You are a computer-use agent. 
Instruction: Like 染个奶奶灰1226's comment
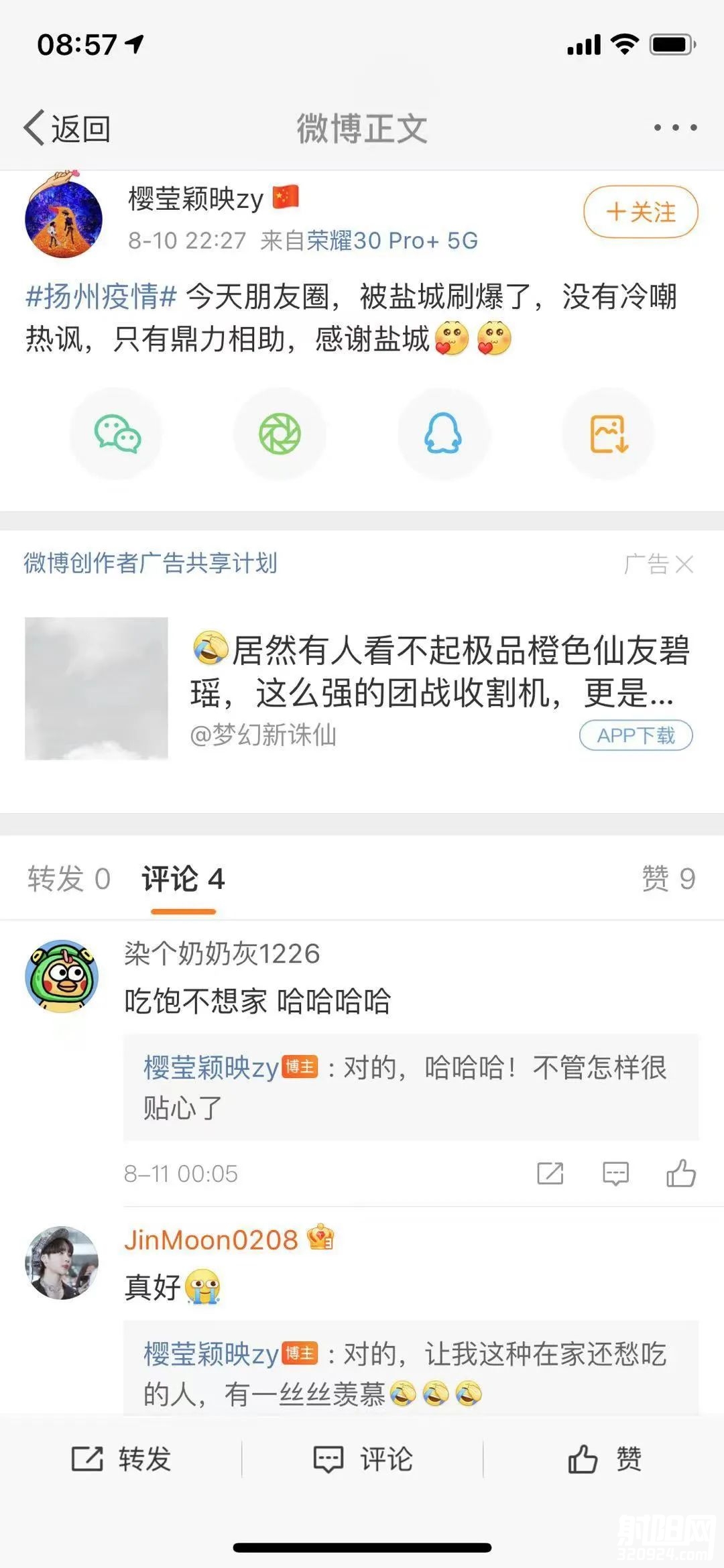[680, 1174]
